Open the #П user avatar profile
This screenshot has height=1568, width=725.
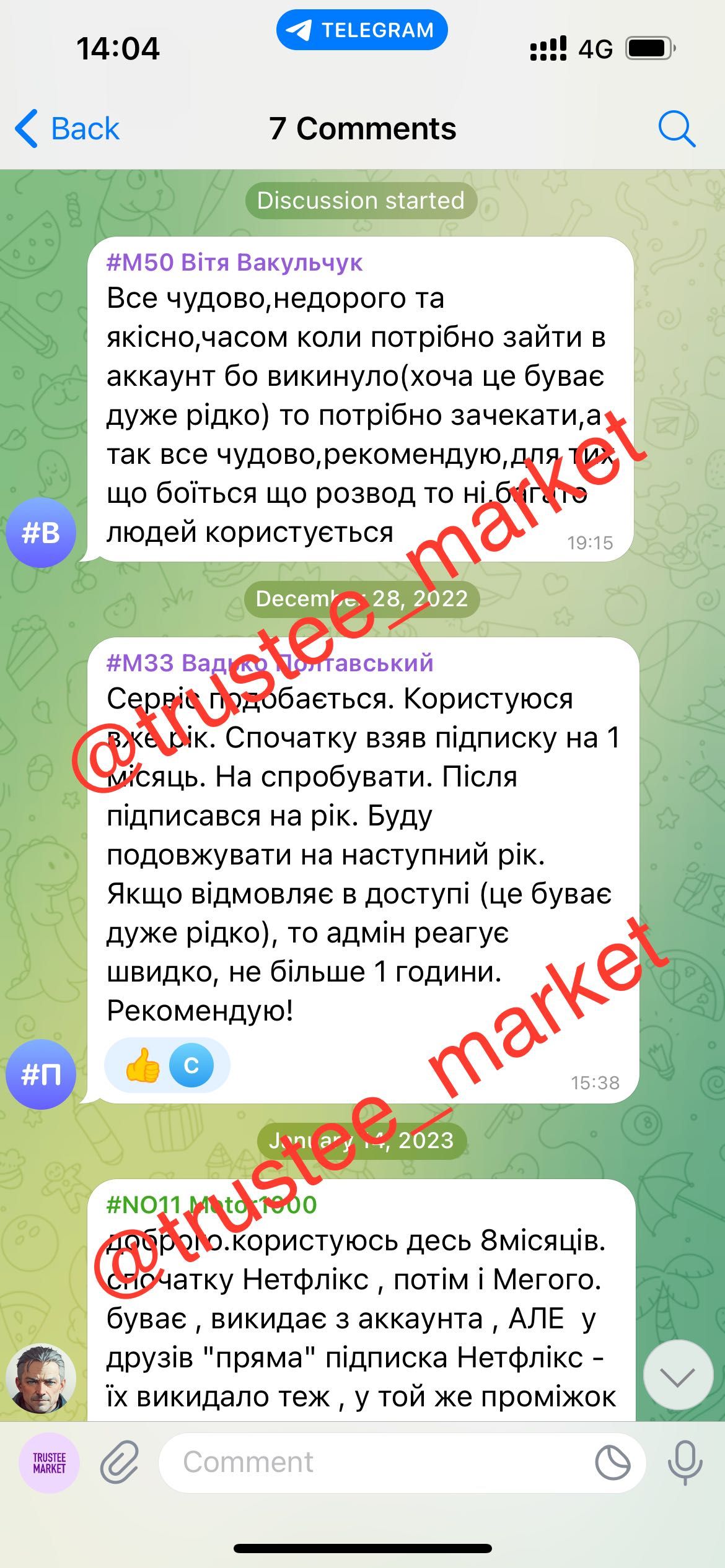pos(41,1074)
